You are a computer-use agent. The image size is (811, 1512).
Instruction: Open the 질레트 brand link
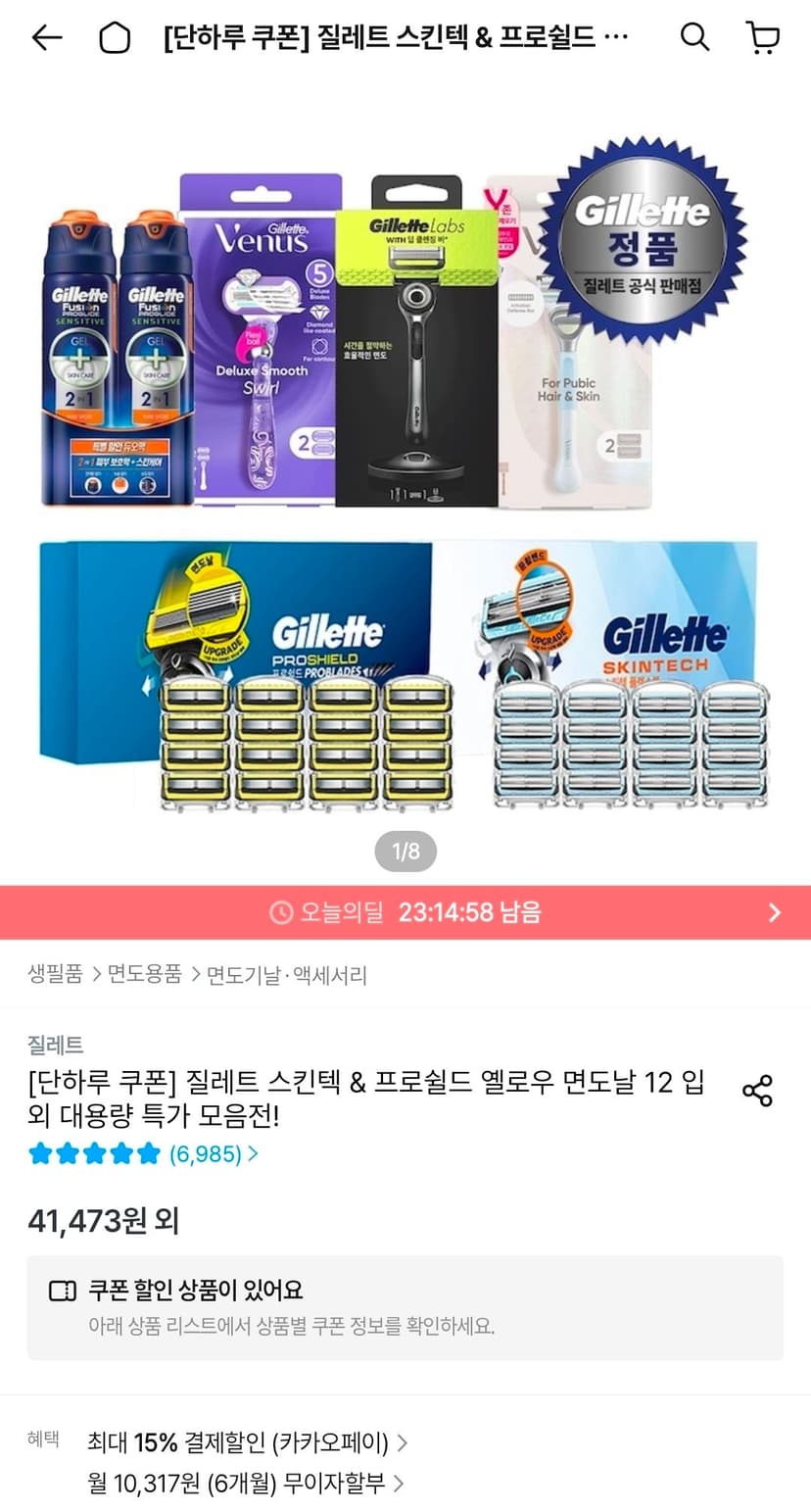coord(56,1045)
